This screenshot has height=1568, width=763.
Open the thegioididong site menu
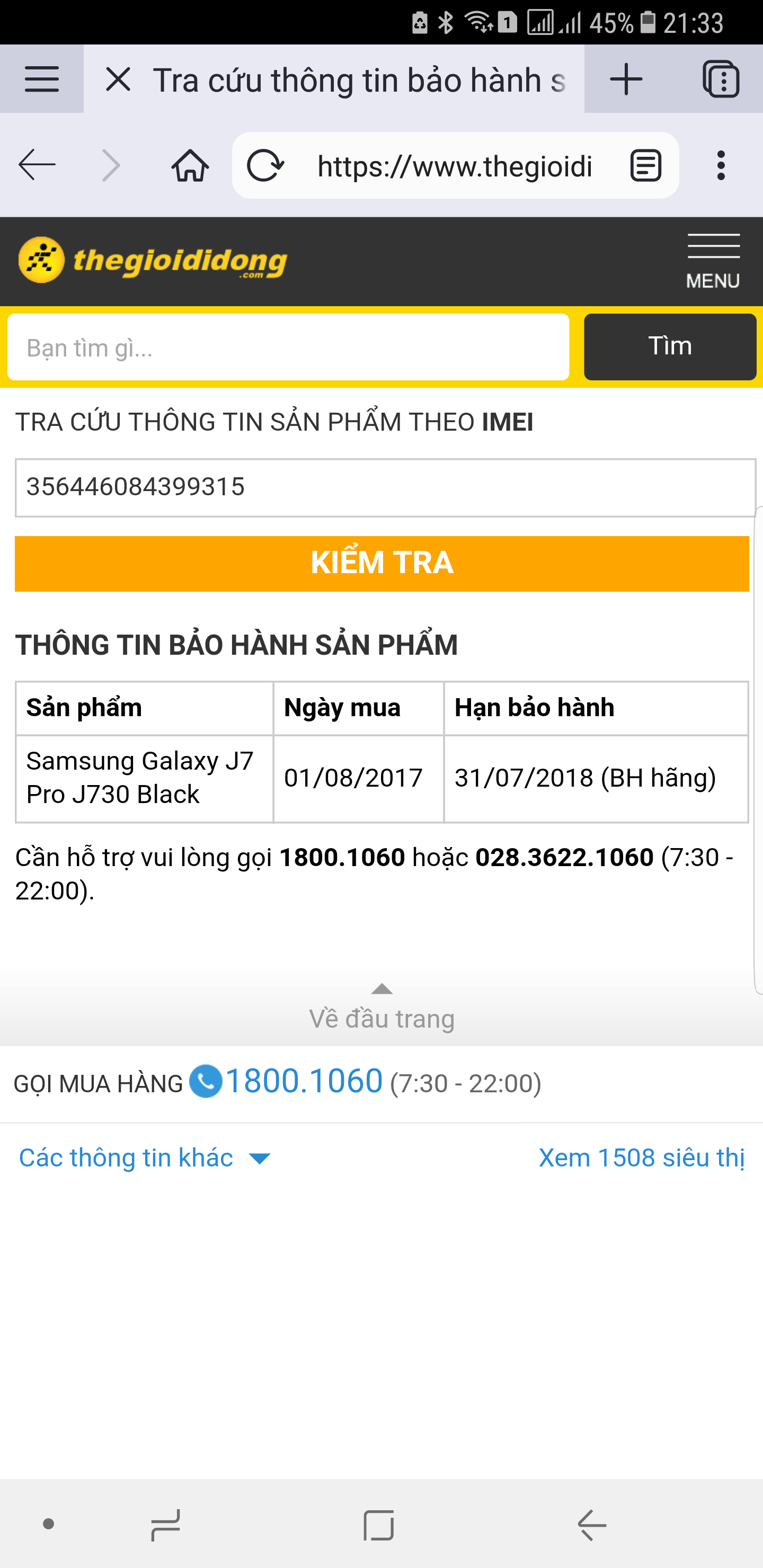point(713,261)
